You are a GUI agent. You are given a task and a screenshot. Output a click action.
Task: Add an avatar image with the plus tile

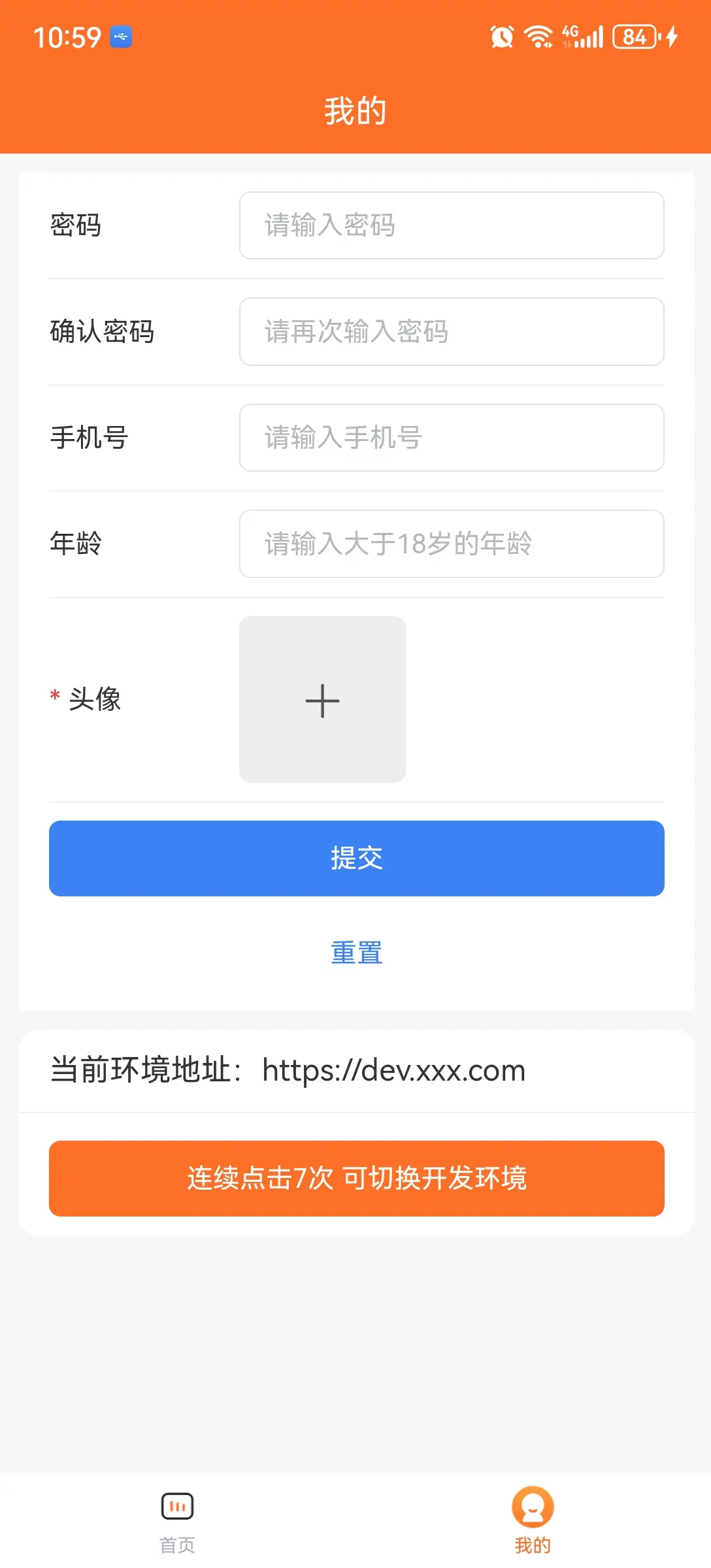322,700
